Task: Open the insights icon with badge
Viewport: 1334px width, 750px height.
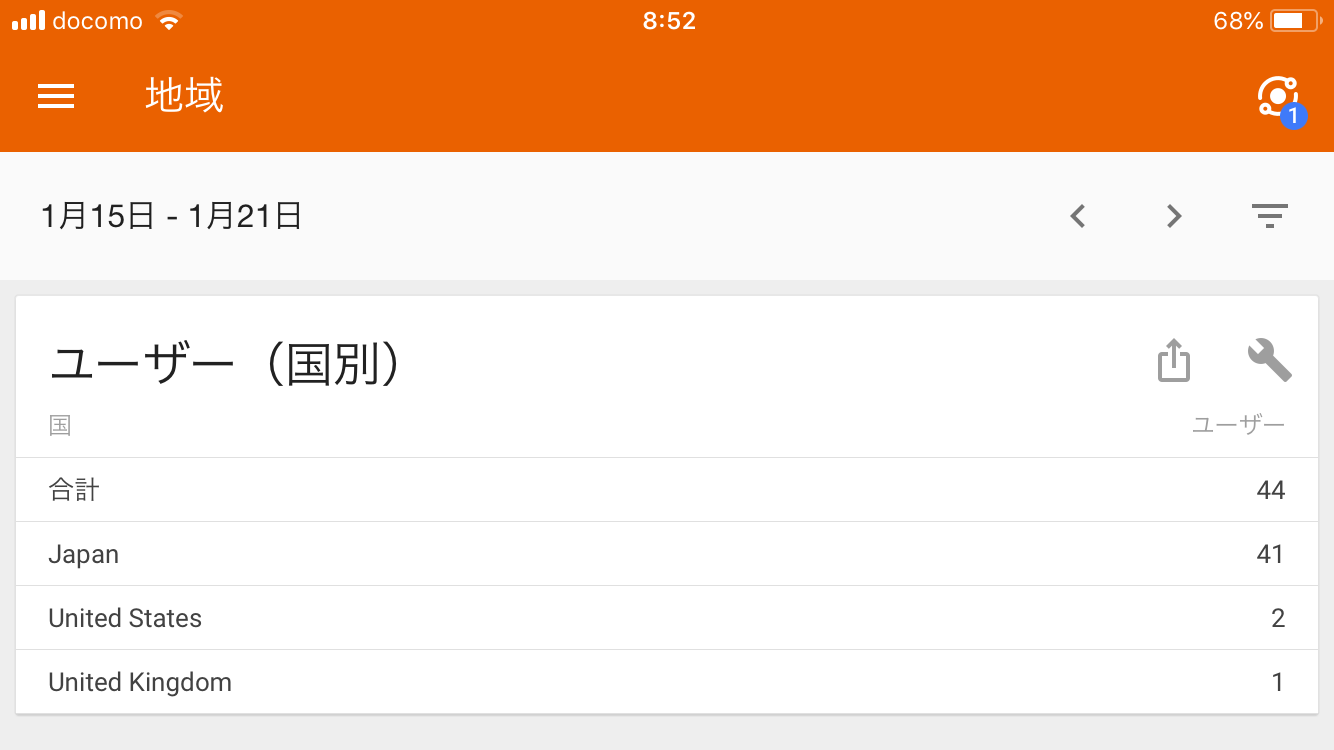Action: tap(1277, 98)
